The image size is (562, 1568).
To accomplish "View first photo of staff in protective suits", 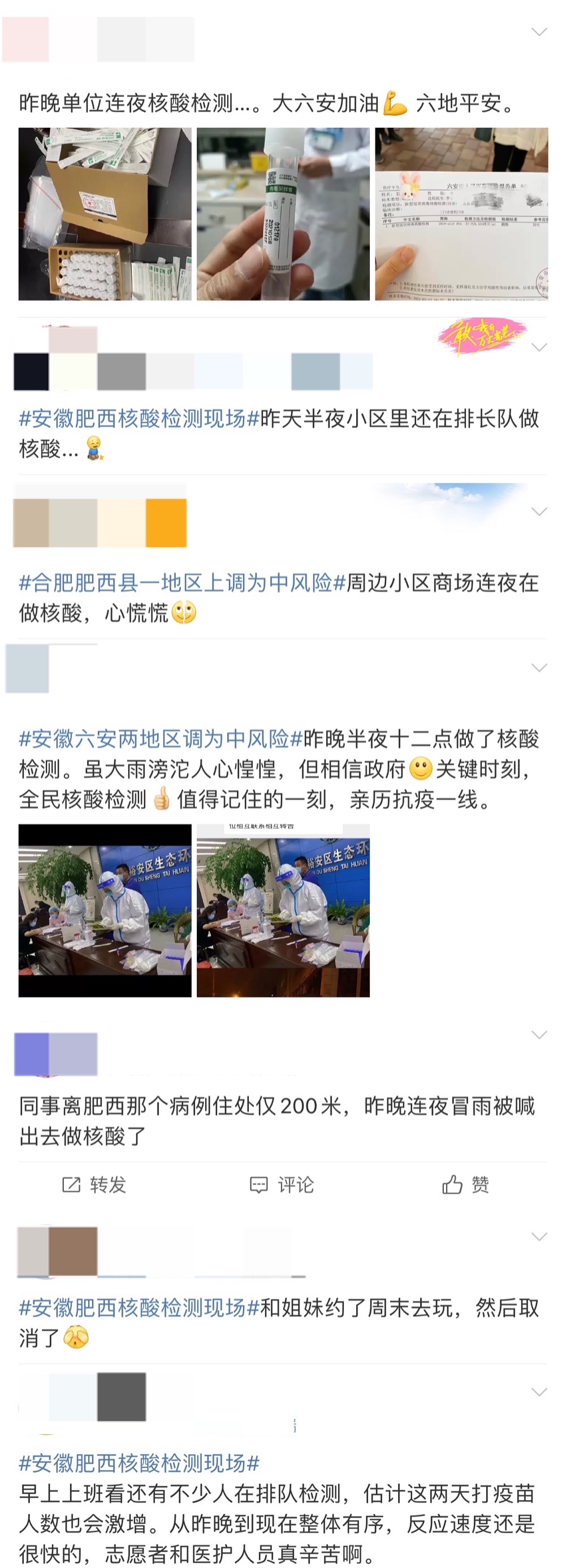I will click(105, 910).
